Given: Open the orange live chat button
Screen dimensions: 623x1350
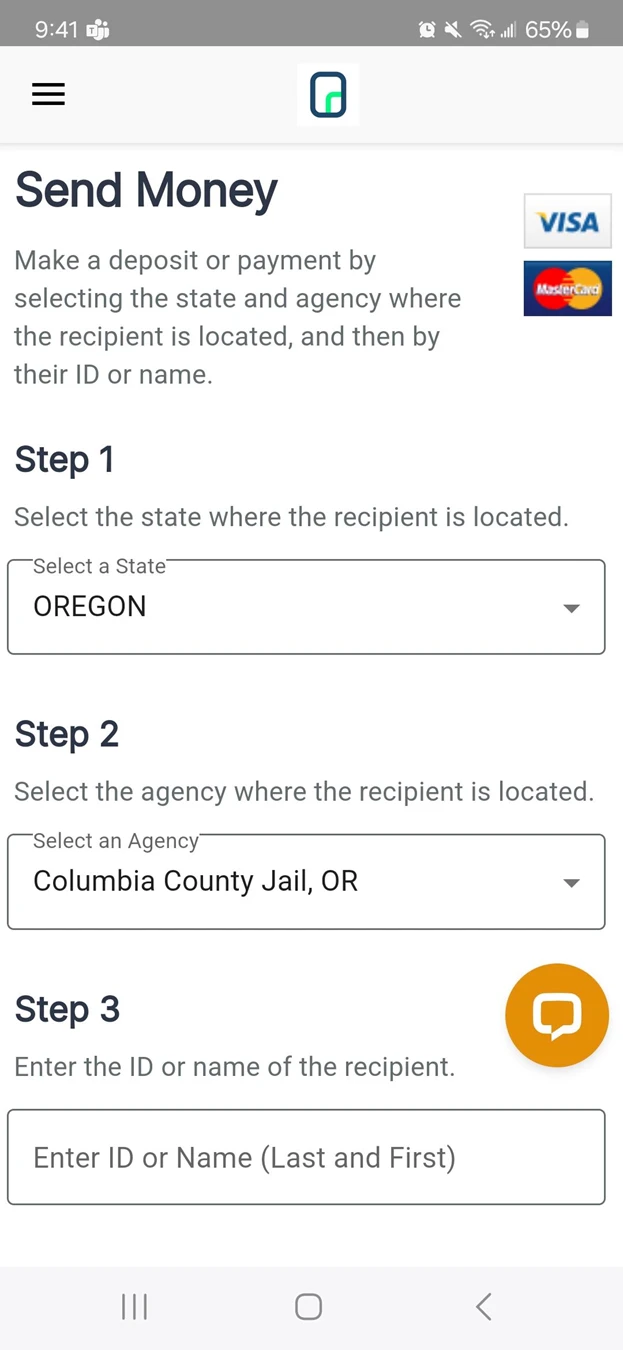Looking at the screenshot, I should [x=557, y=1015].
